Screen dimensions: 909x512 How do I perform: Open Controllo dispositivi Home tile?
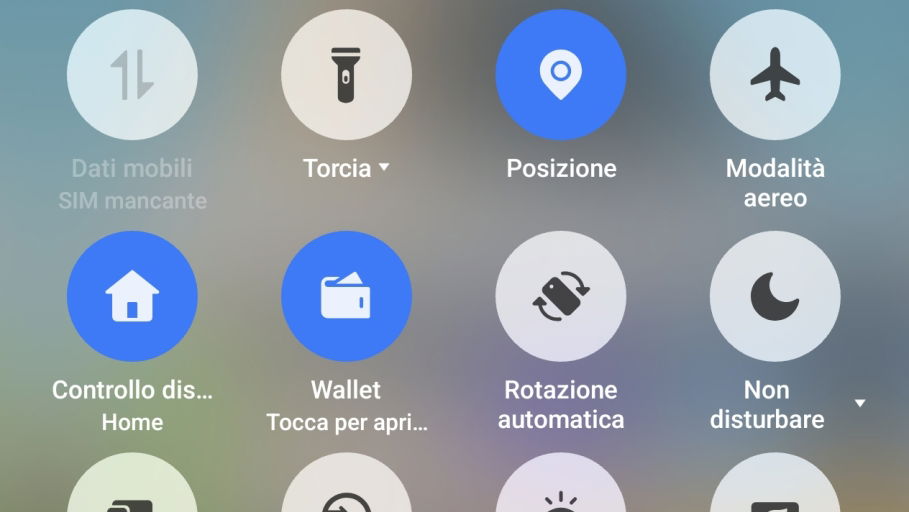coord(132,296)
